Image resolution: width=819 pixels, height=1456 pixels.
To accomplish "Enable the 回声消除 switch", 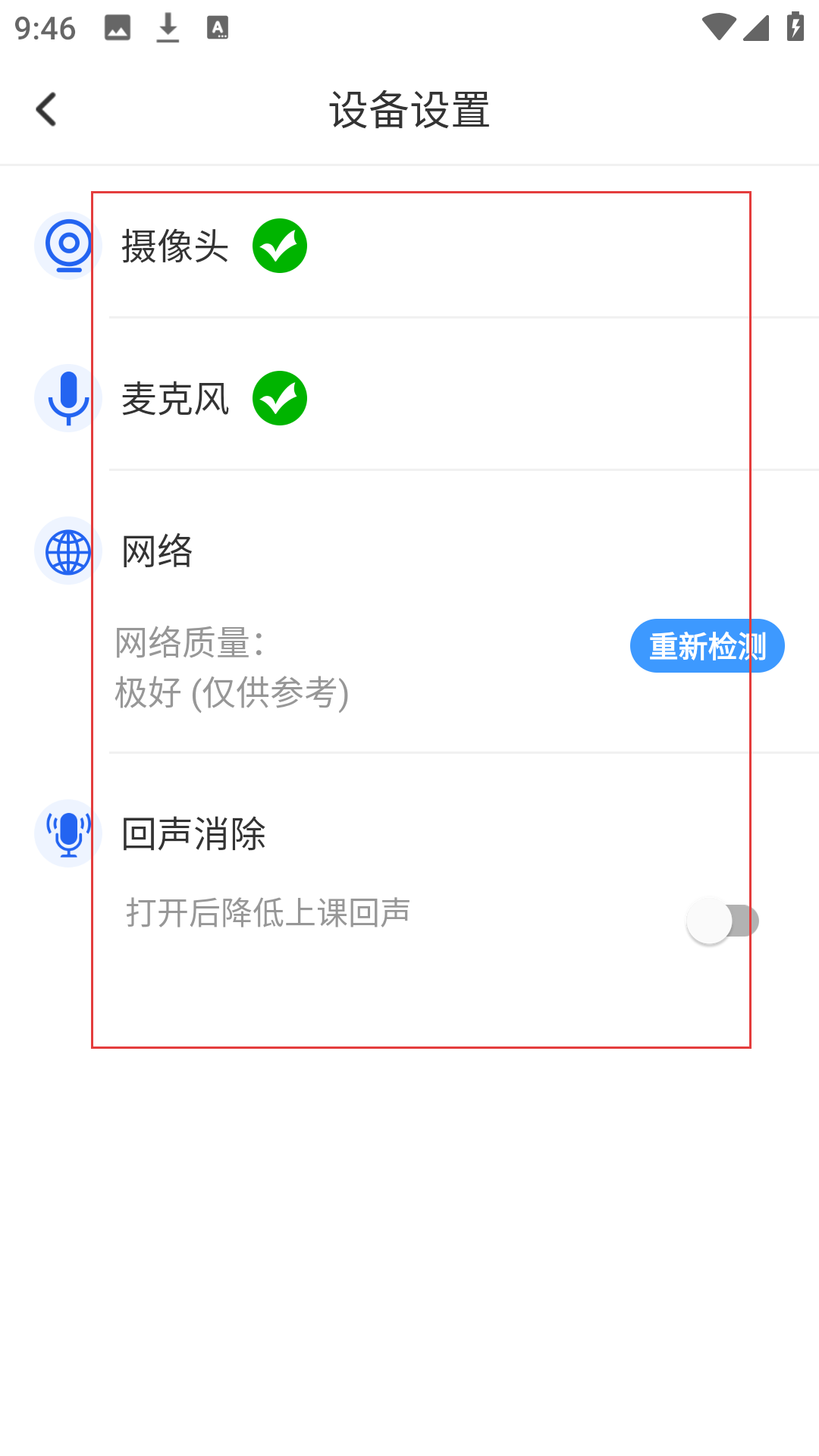I will (722, 921).
